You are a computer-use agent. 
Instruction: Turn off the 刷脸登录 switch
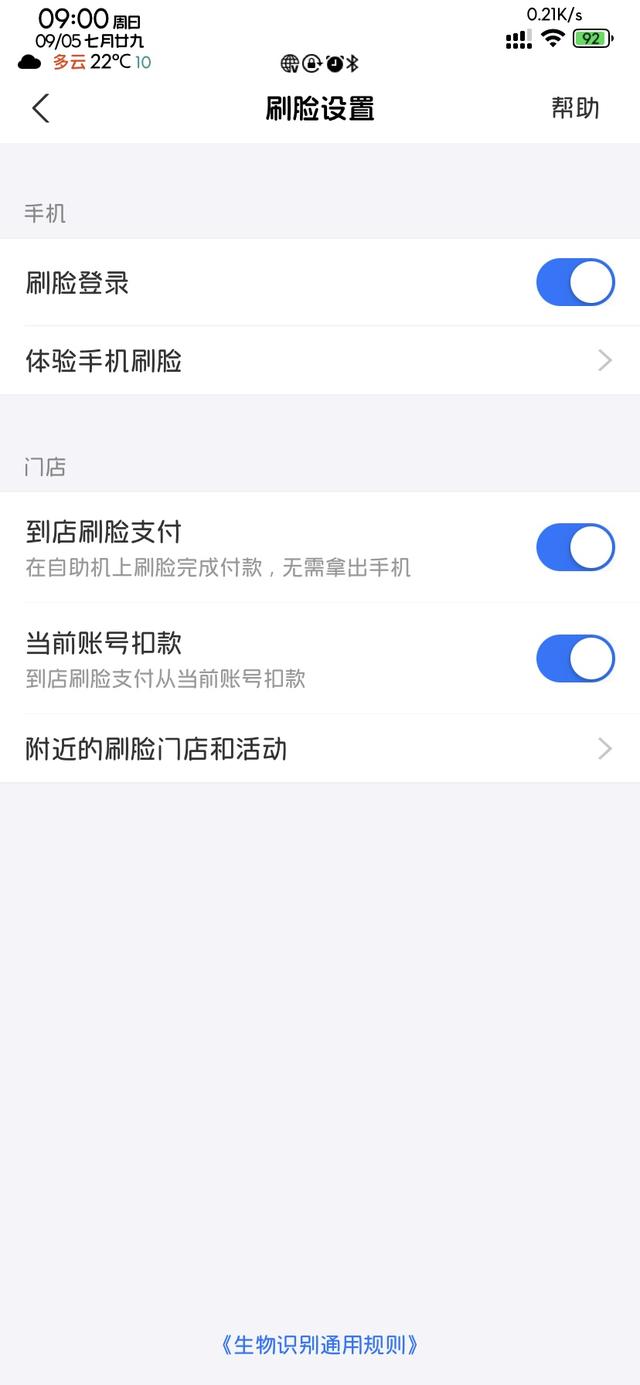[x=575, y=283]
